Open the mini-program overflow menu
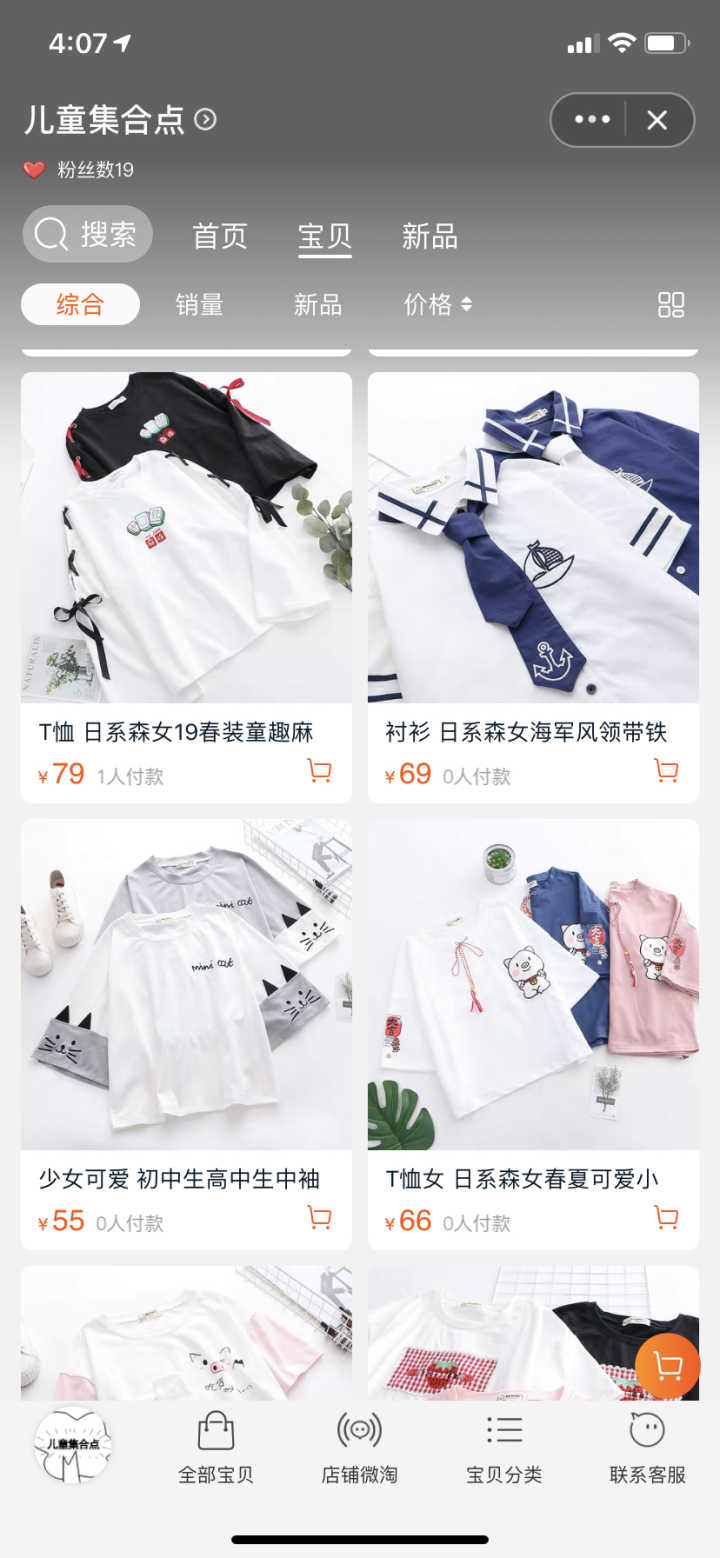The width and height of the screenshot is (720, 1558). pyautogui.click(x=592, y=120)
